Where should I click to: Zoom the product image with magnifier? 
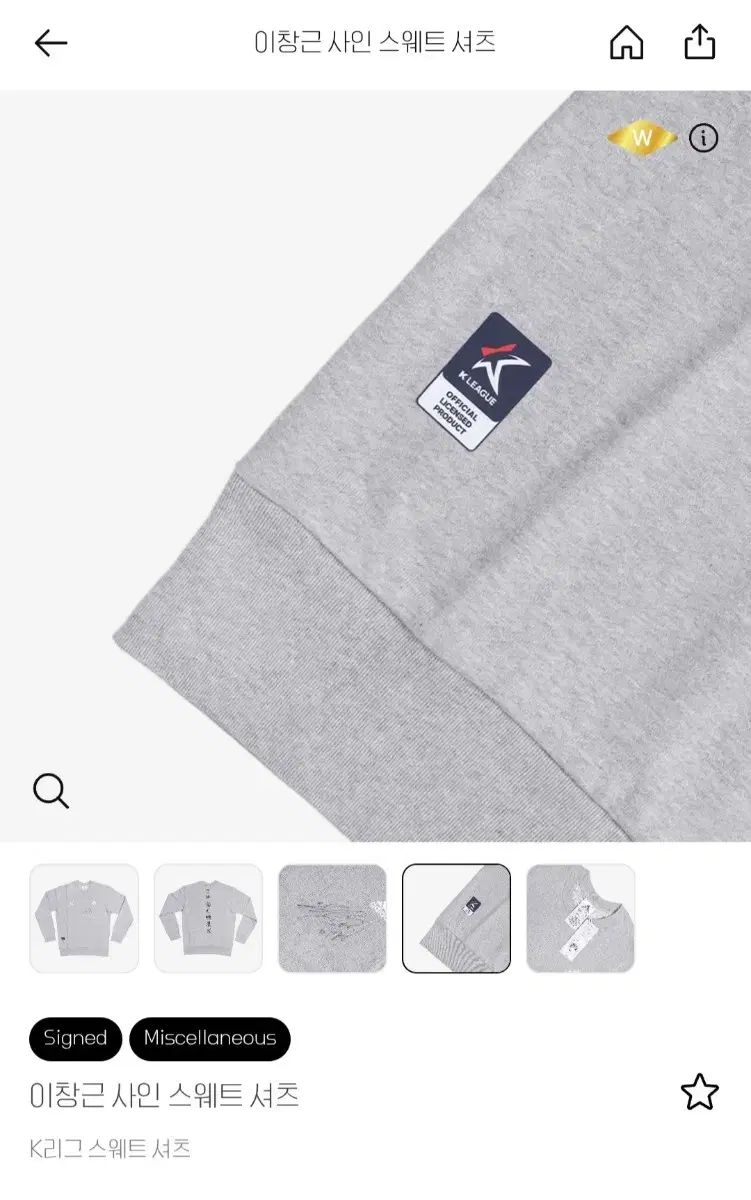point(51,791)
